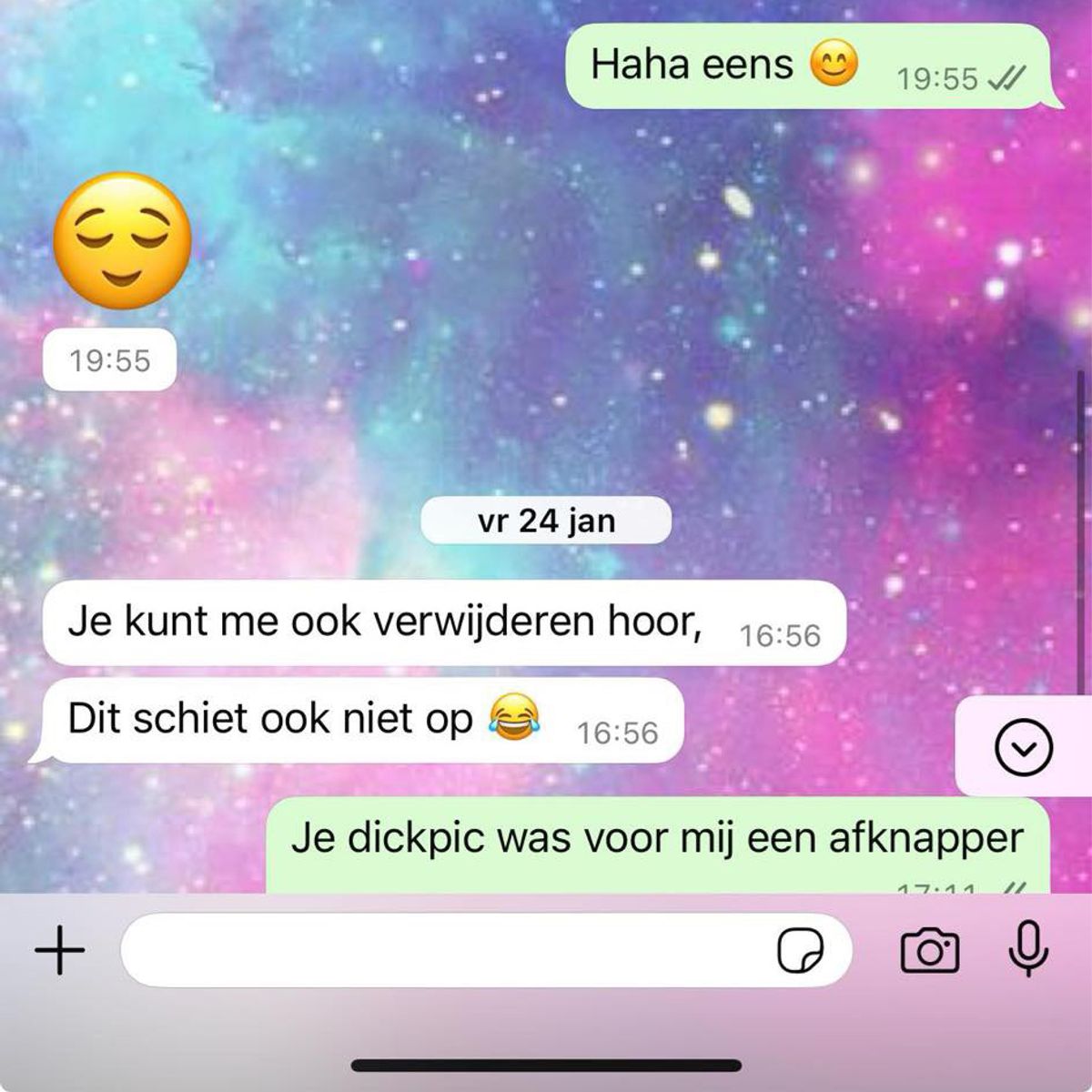Viewport: 1092px width, 1092px height.
Task: Jump to latest messages with the down arrow
Action: point(1024,747)
